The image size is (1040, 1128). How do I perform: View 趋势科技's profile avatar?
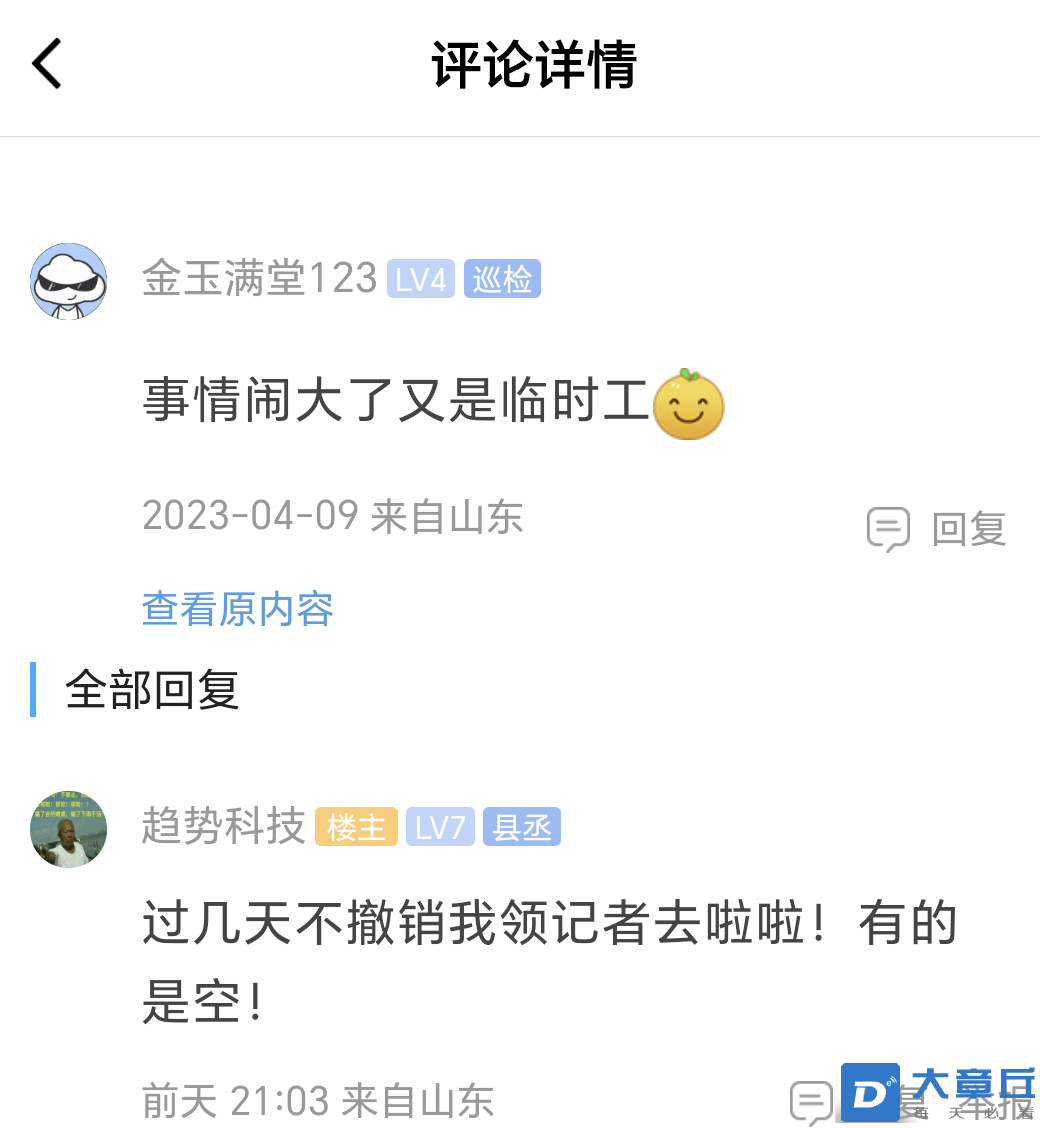69,828
